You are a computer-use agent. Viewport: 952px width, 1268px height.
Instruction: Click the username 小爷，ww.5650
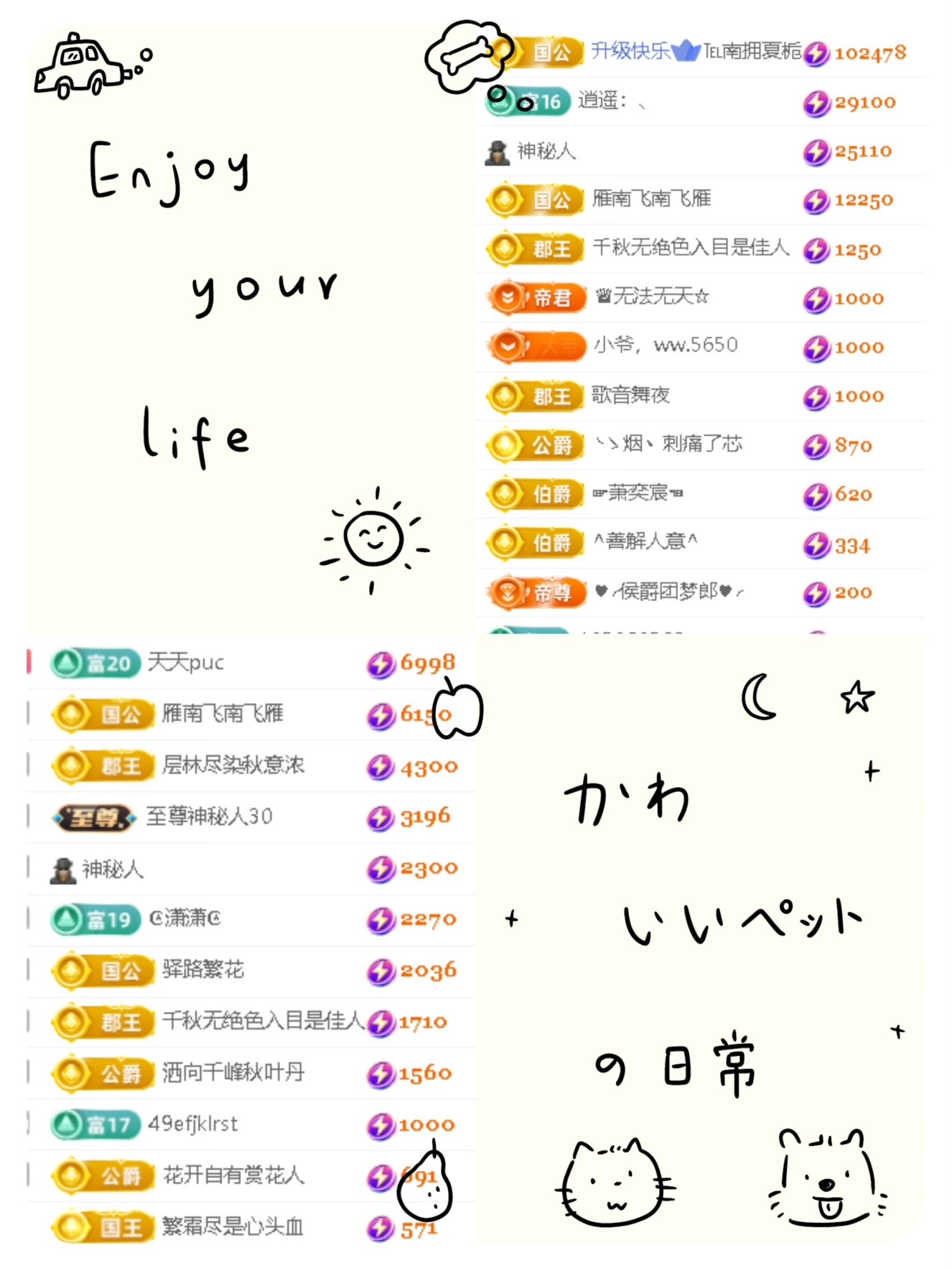[x=666, y=345]
